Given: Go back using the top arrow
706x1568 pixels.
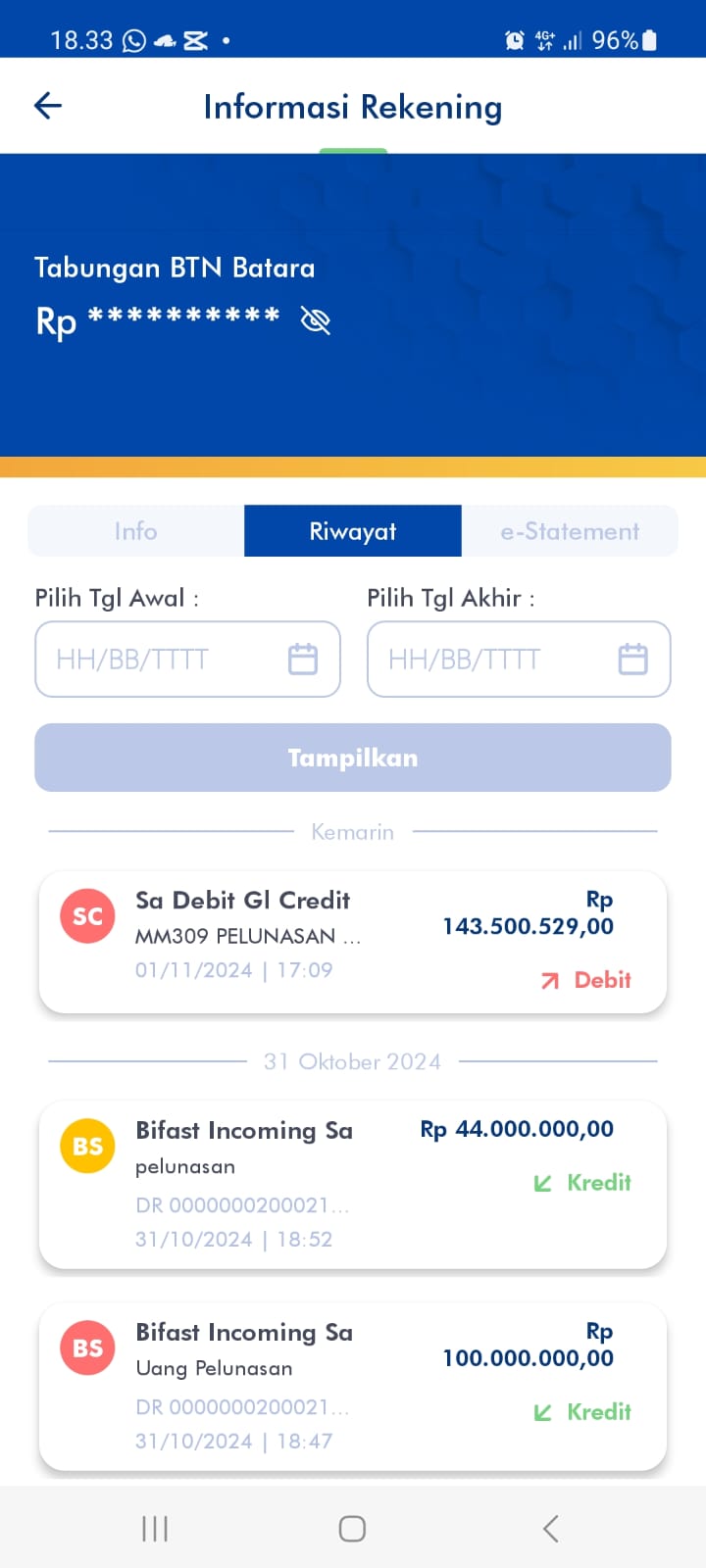Looking at the screenshot, I should click(48, 106).
